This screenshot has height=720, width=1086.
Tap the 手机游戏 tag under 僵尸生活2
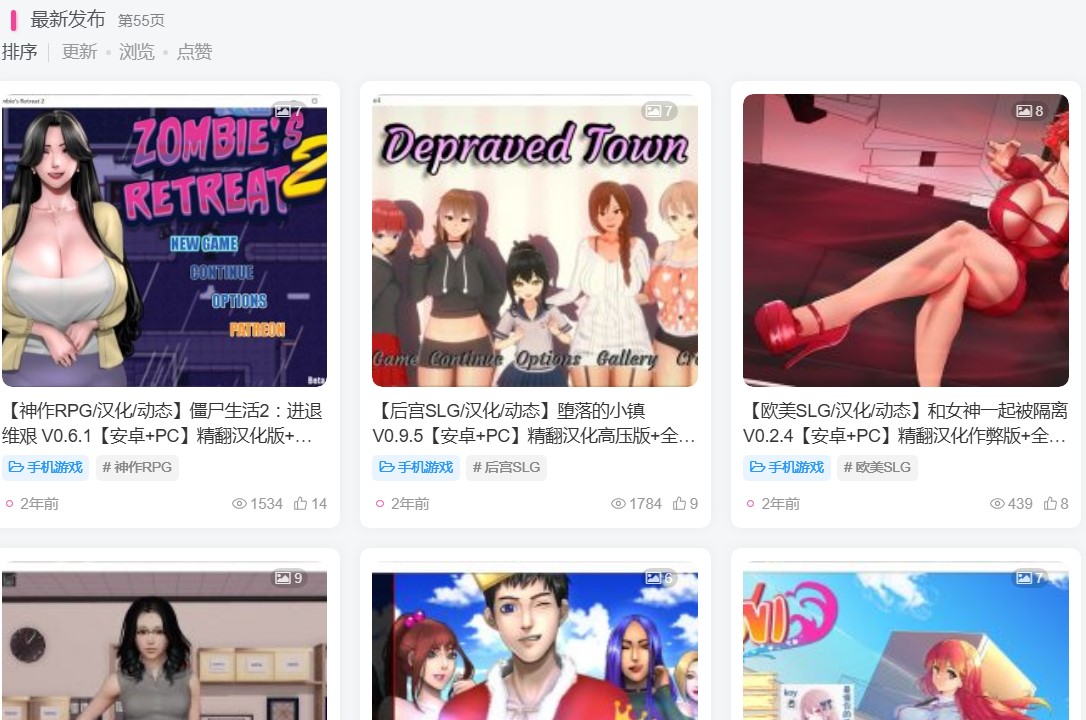click(x=46, y=467)
